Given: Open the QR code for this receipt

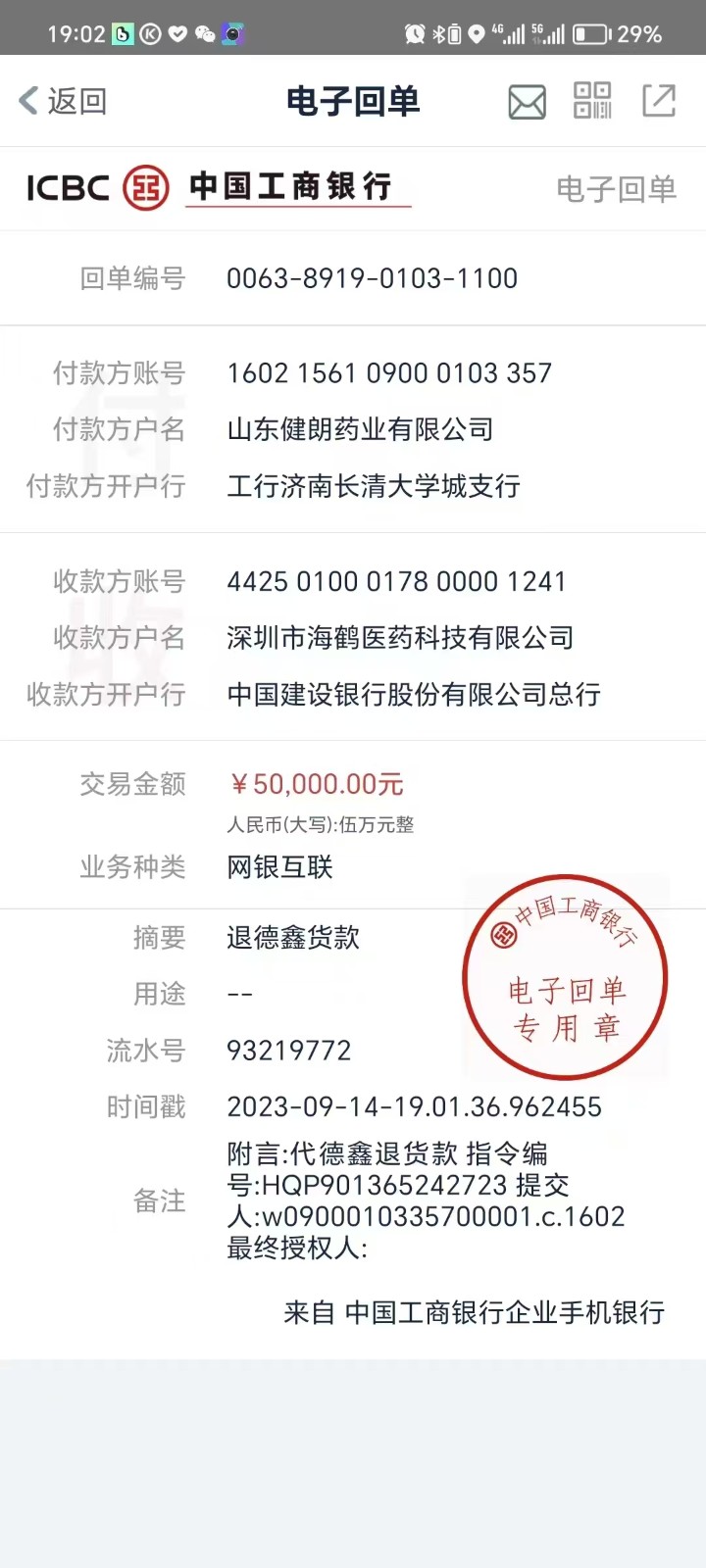Looking at the screenshot, I should 592,101.
